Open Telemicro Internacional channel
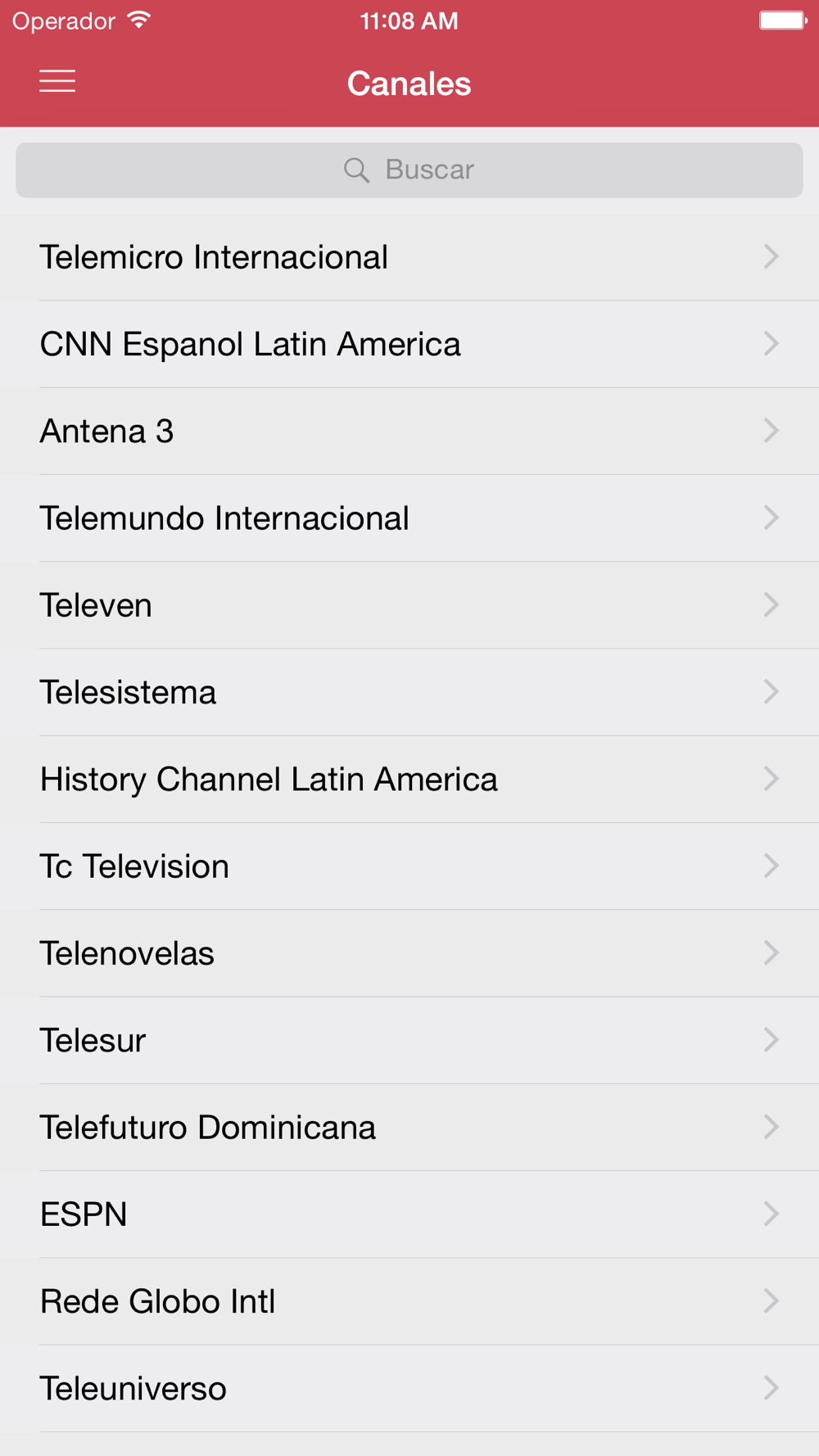This screenshot has height=1456, width=819. 409,257
